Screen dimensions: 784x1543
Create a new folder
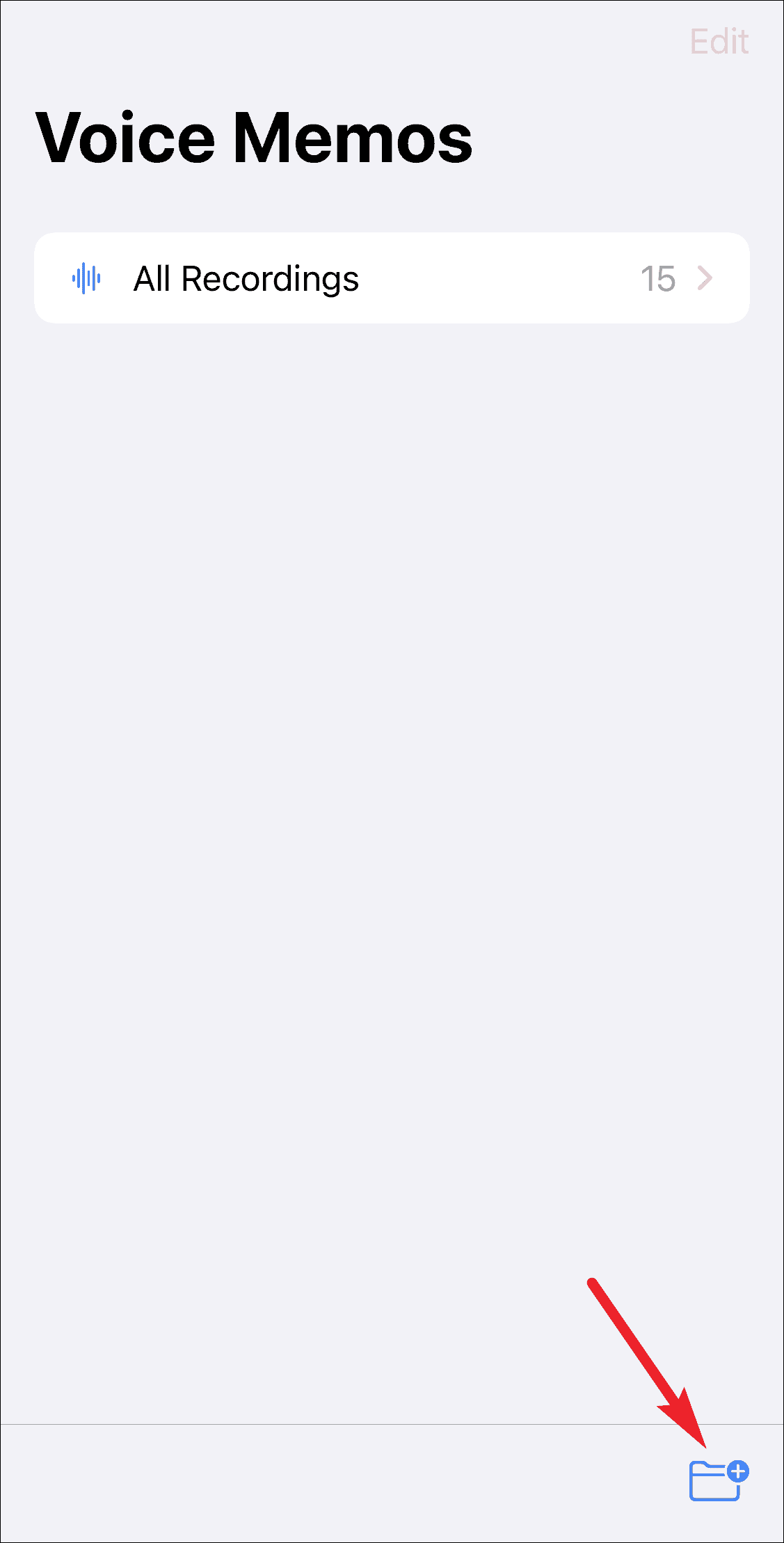point(717,1480)
